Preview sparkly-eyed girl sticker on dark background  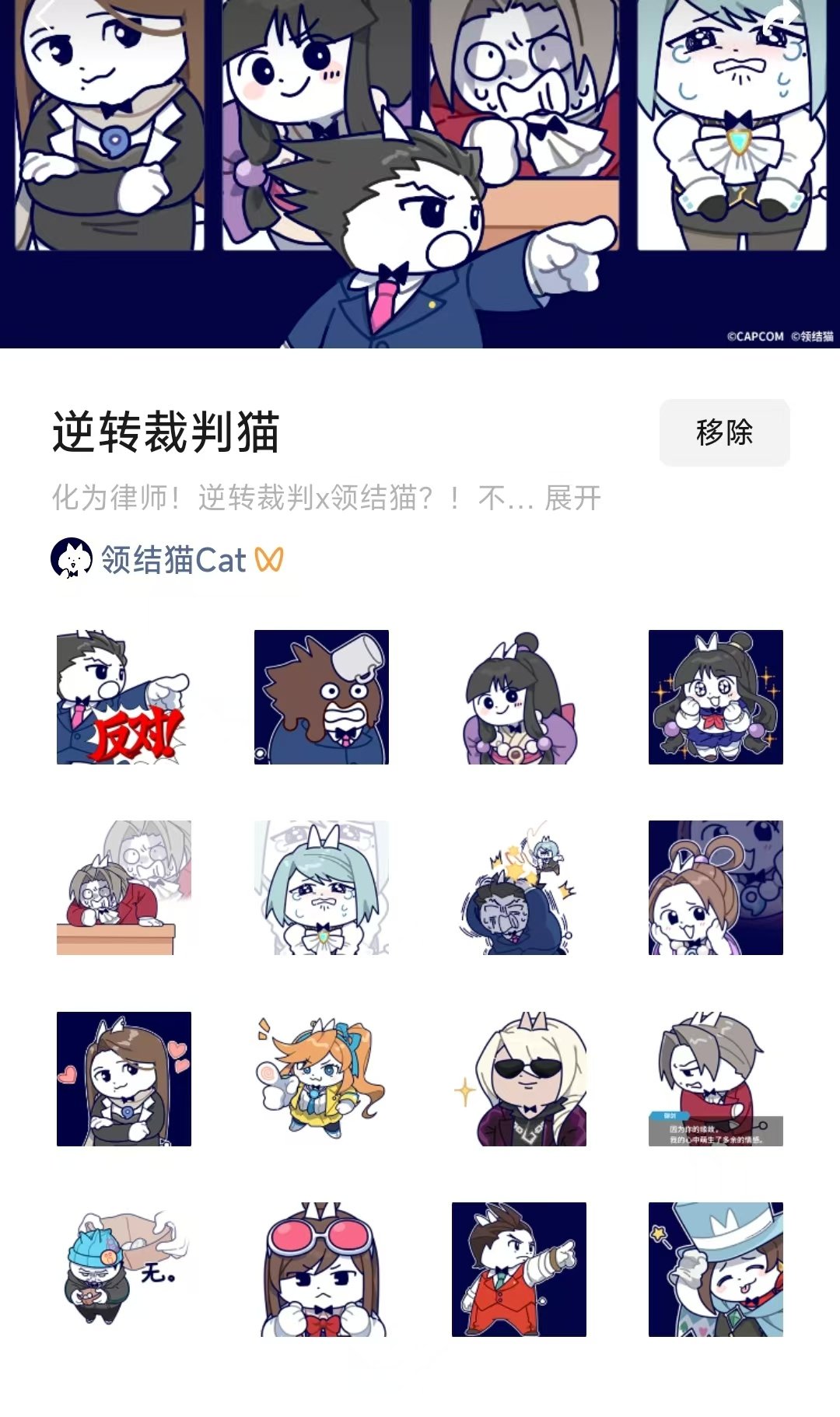click(x=716, y=697)
